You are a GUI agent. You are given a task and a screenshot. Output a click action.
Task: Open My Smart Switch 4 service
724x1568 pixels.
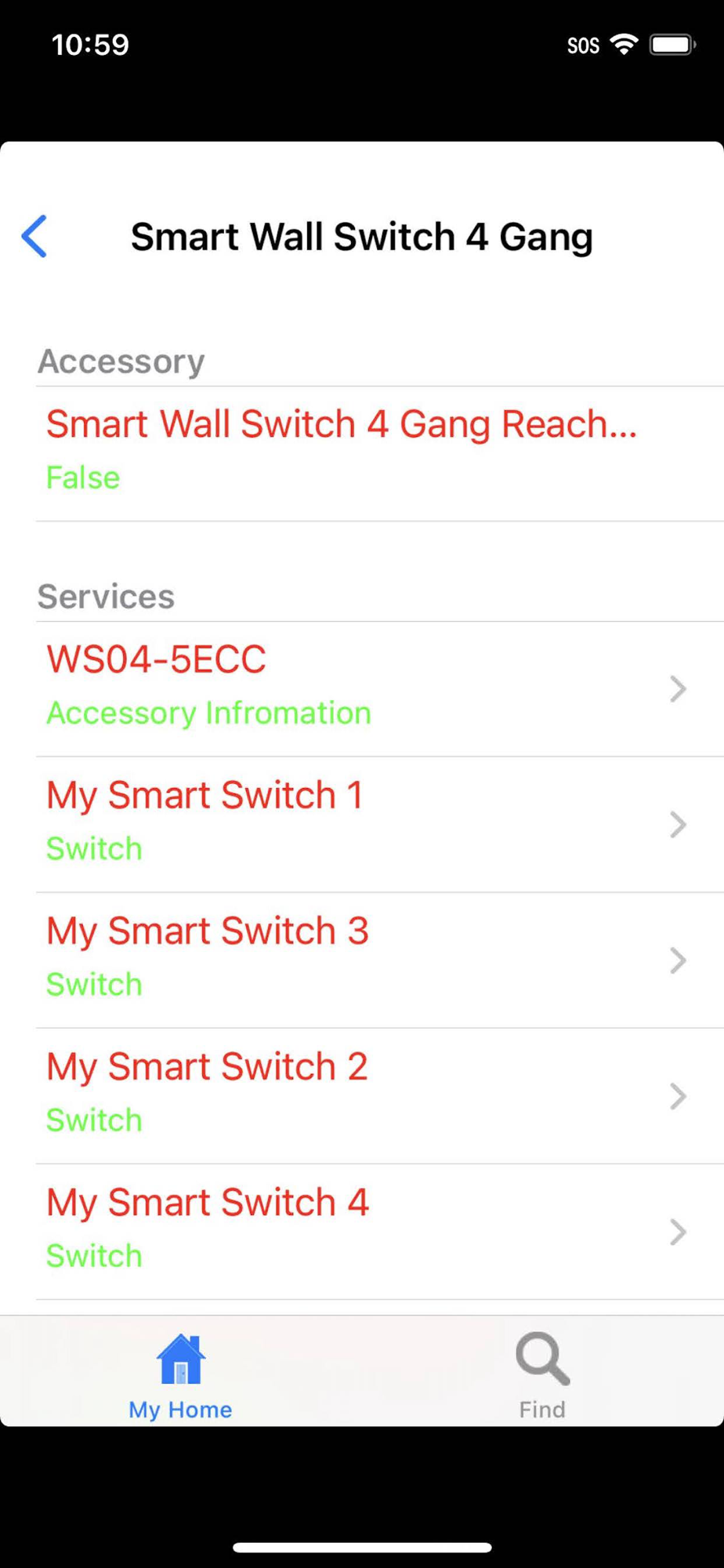tap(360, 1230)
